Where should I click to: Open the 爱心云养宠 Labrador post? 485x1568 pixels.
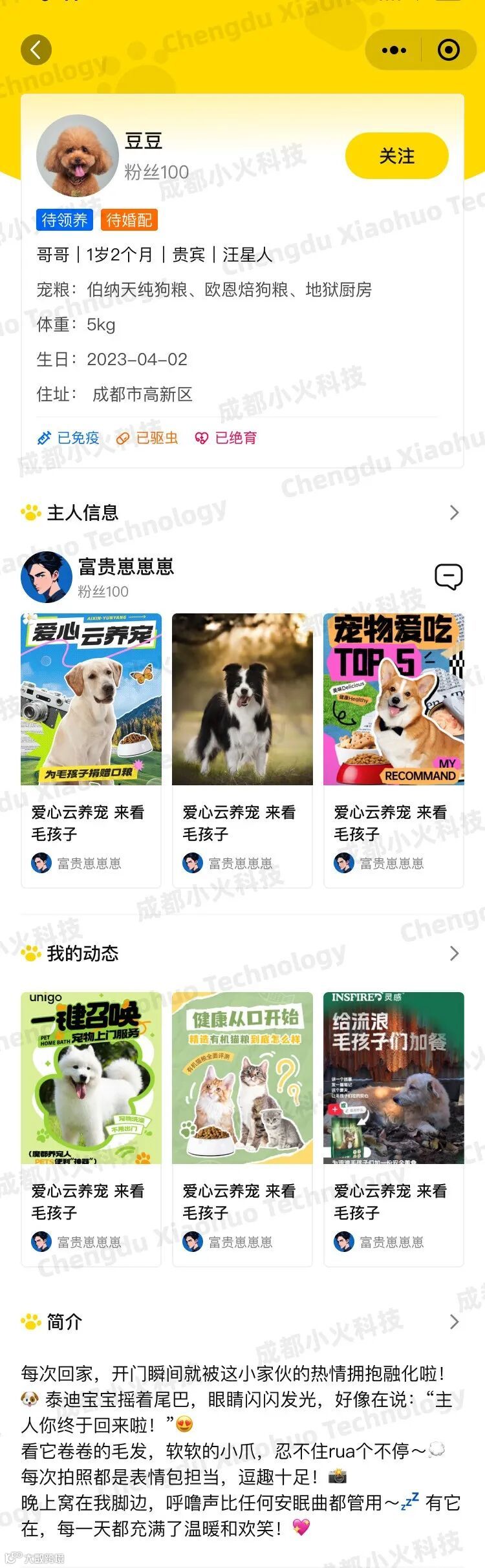click(x=91, y=750)
